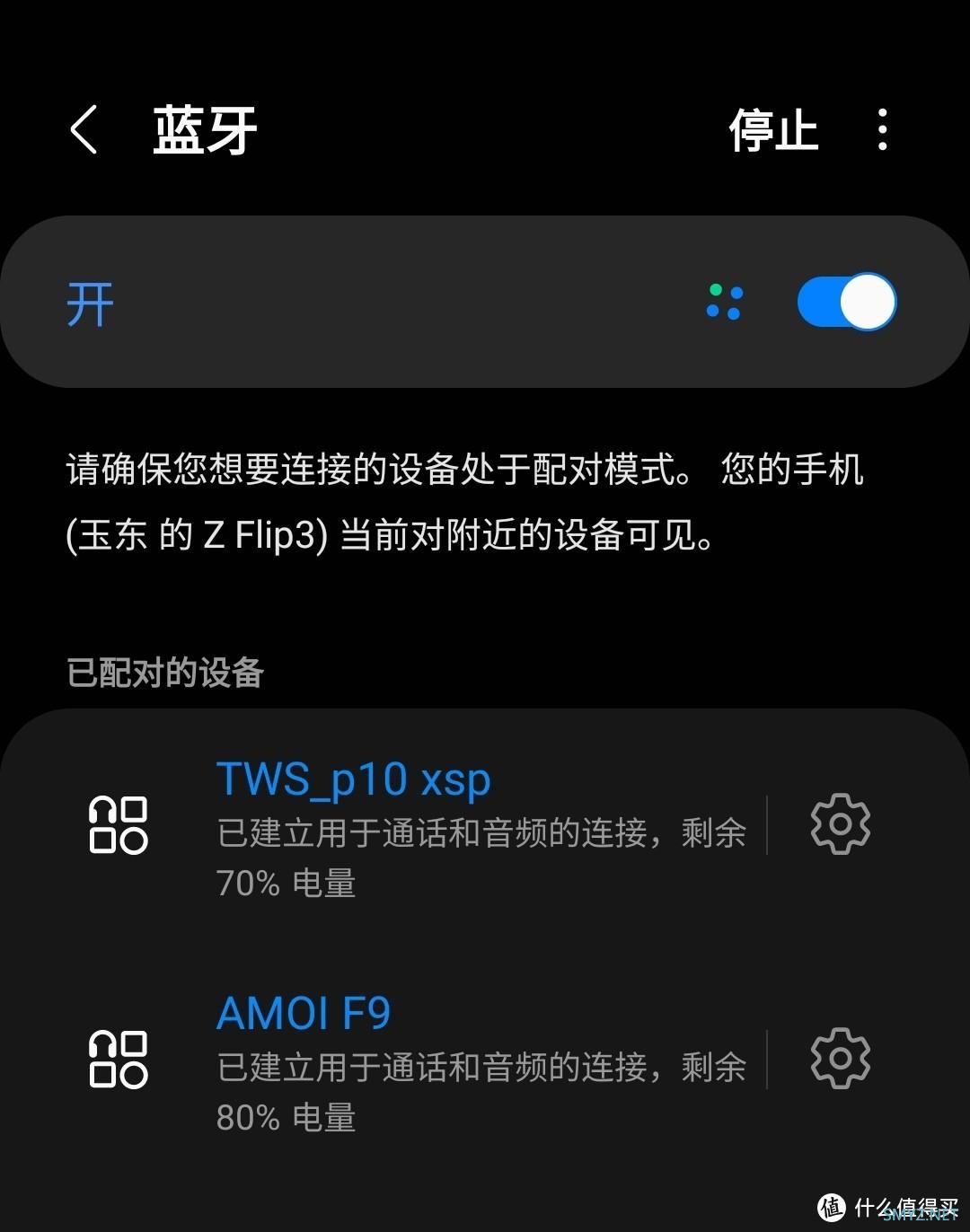Click the earbuds icon next to AMOI F9

point(118,1060)
